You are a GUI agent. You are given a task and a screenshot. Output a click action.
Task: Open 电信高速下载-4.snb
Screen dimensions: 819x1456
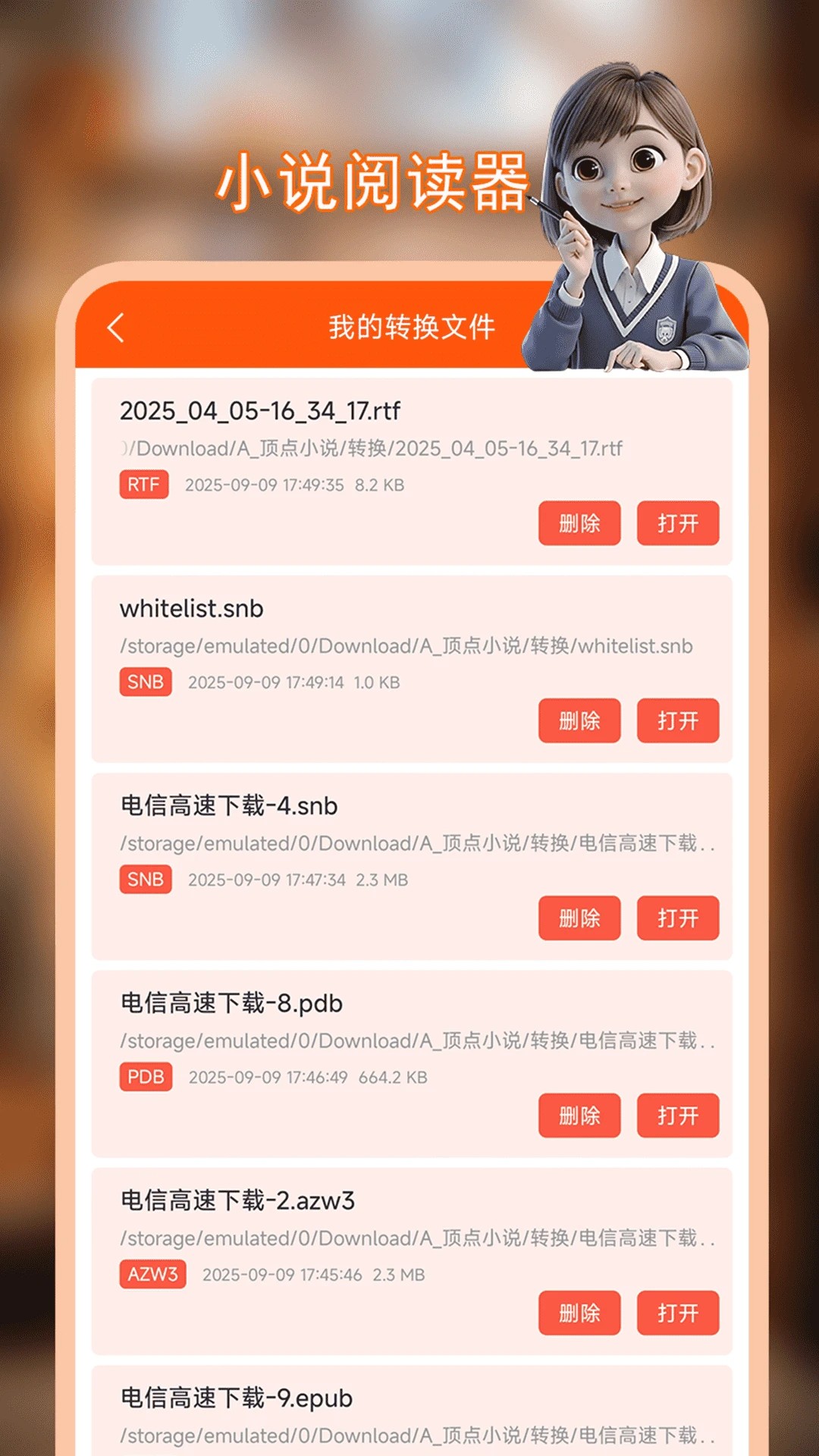click(677, 918)
